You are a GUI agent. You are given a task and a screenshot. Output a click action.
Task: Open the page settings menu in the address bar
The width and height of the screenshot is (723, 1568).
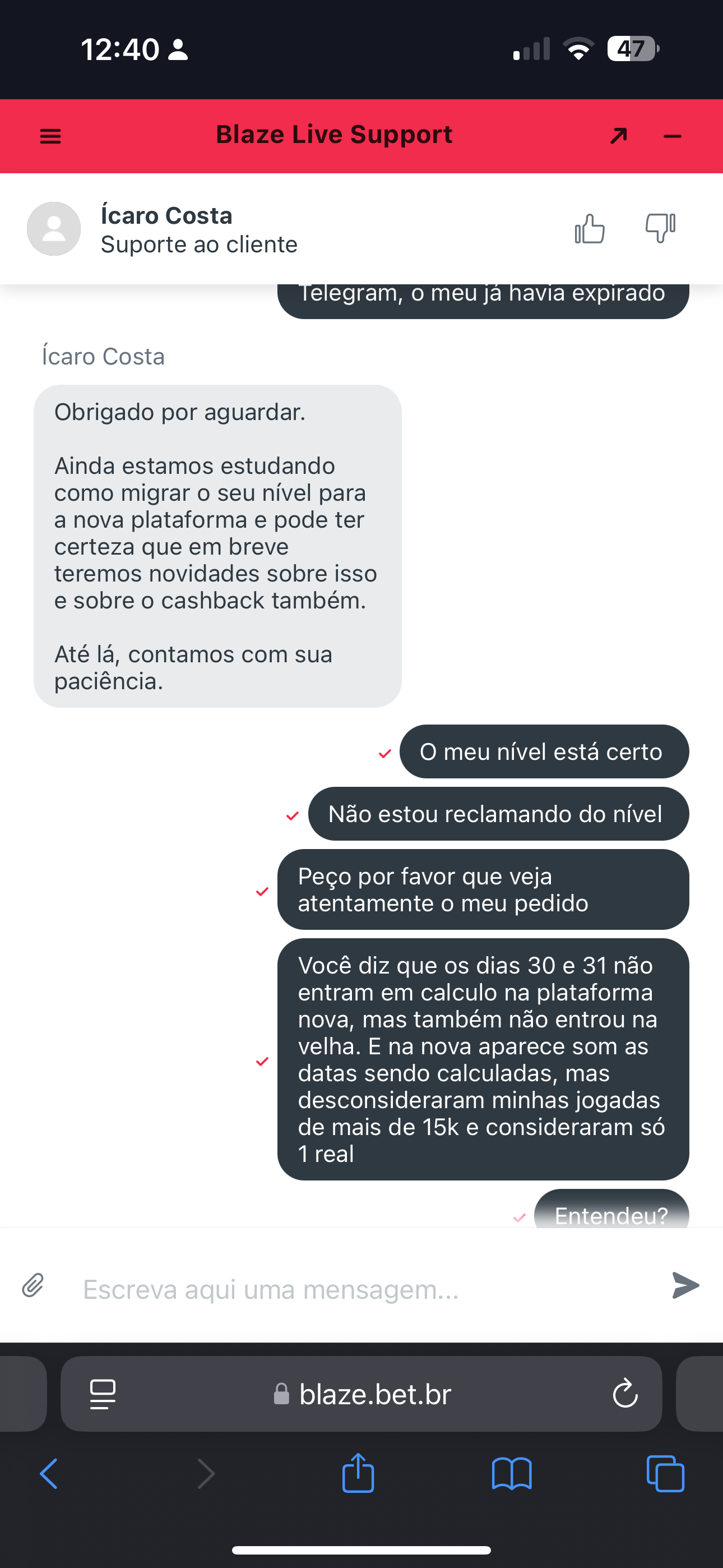pyautogui.click(x=102, y=1395)
